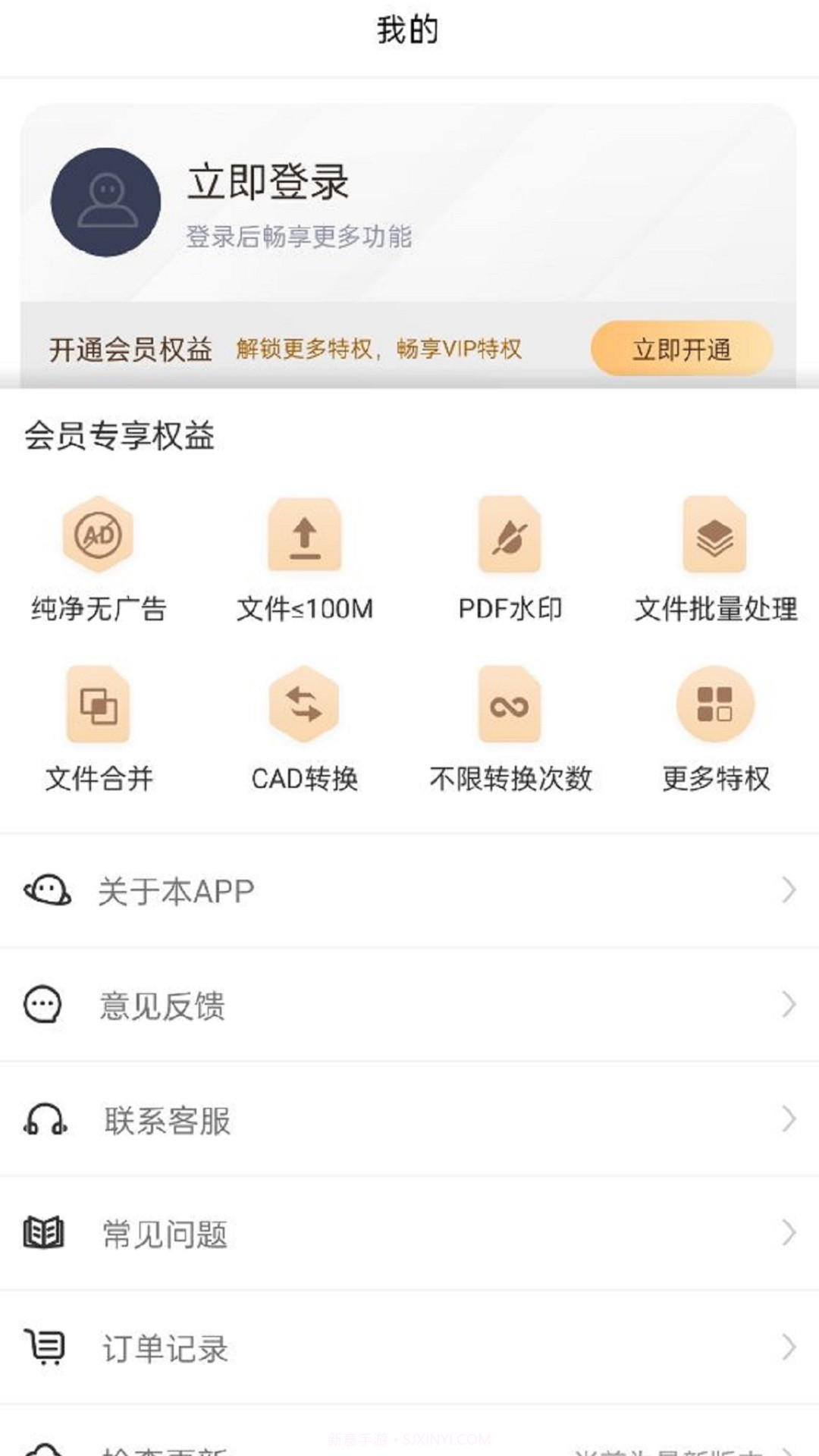Tap the 文件≤100M upload icon

pyautogui.click(x=305, y=535)
